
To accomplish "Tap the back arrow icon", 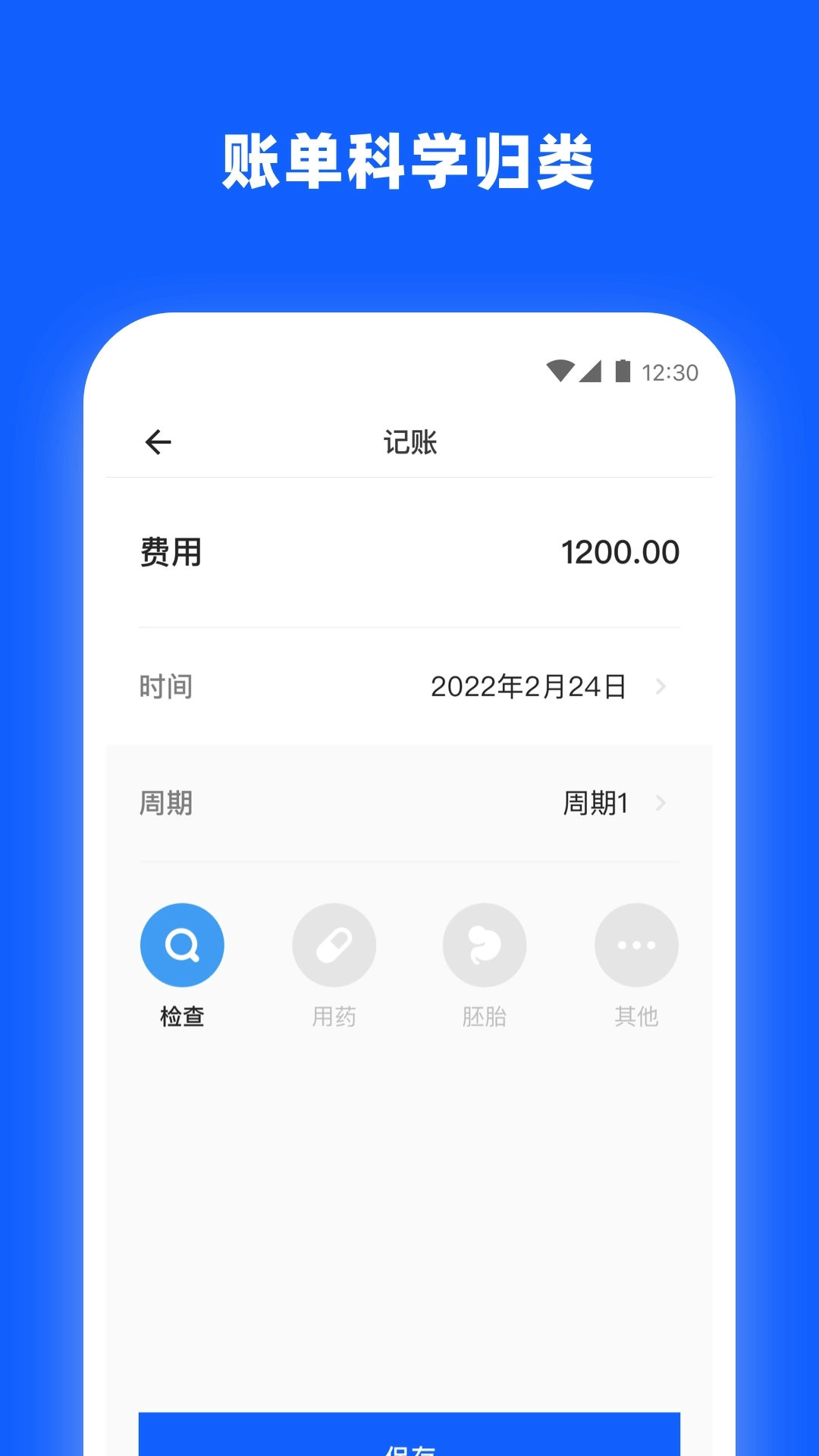I will [158, 442].
